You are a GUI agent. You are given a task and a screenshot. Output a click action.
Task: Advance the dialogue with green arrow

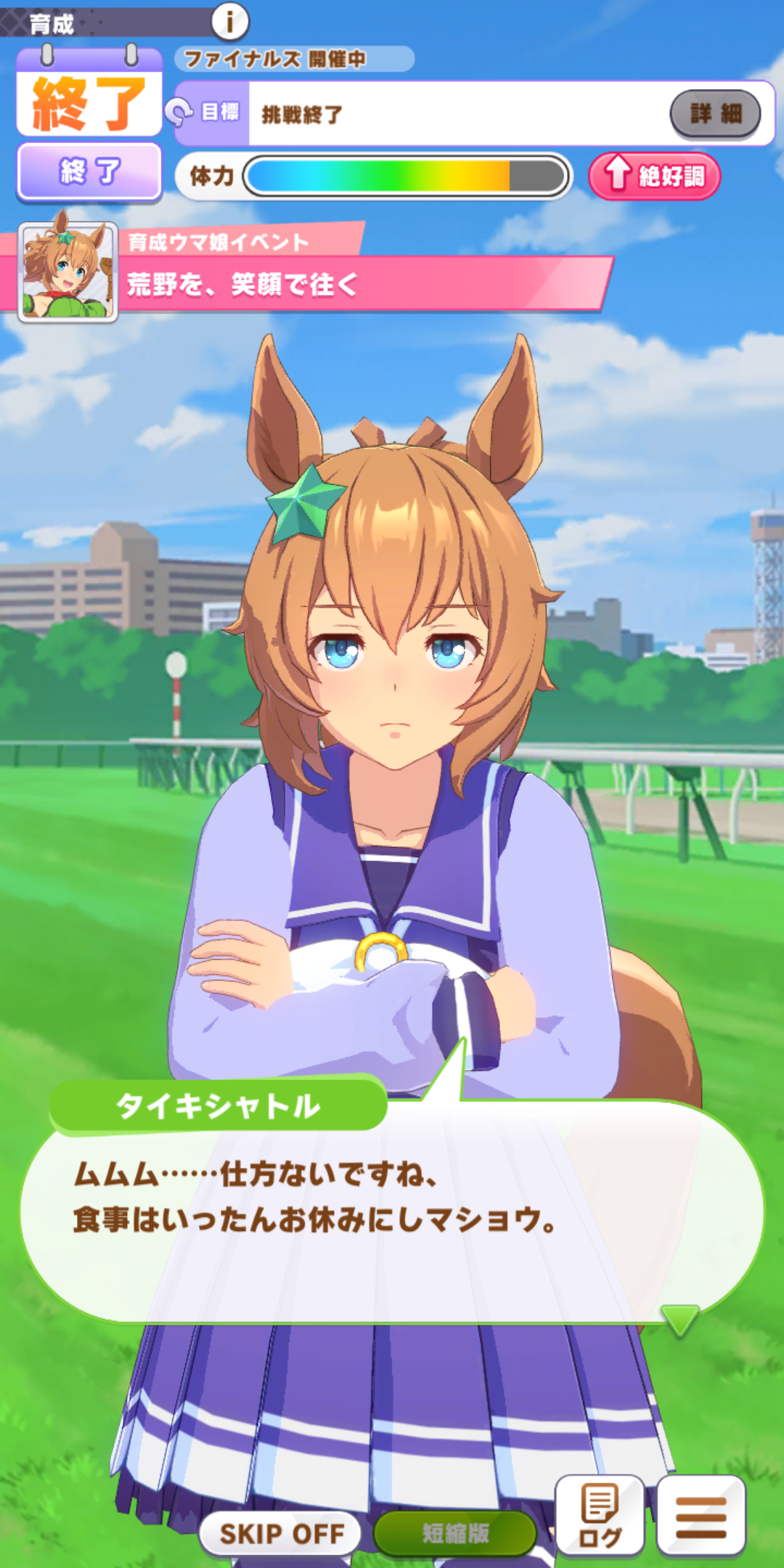point(680,1319)
